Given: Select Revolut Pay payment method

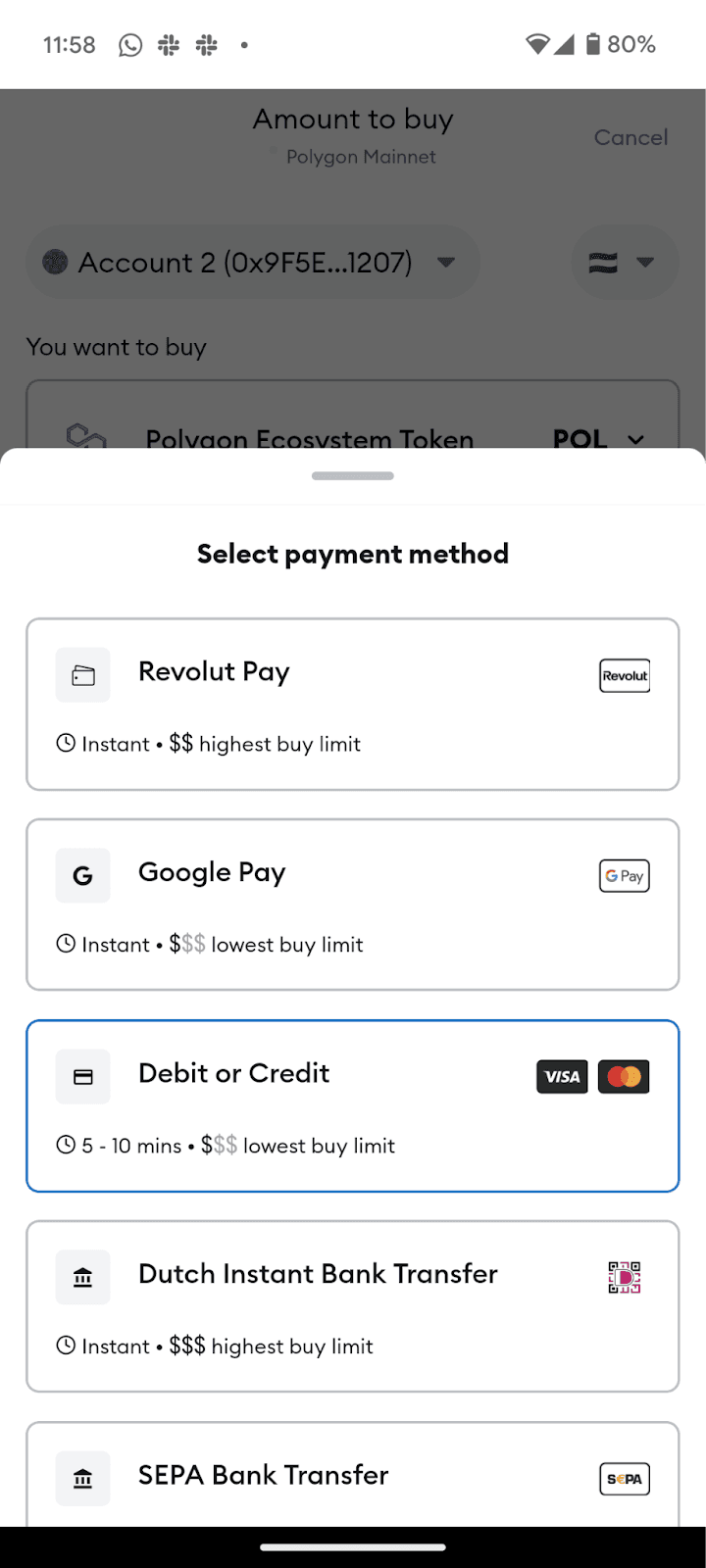Looking at the screenshot, I should [x=352, y=704].
